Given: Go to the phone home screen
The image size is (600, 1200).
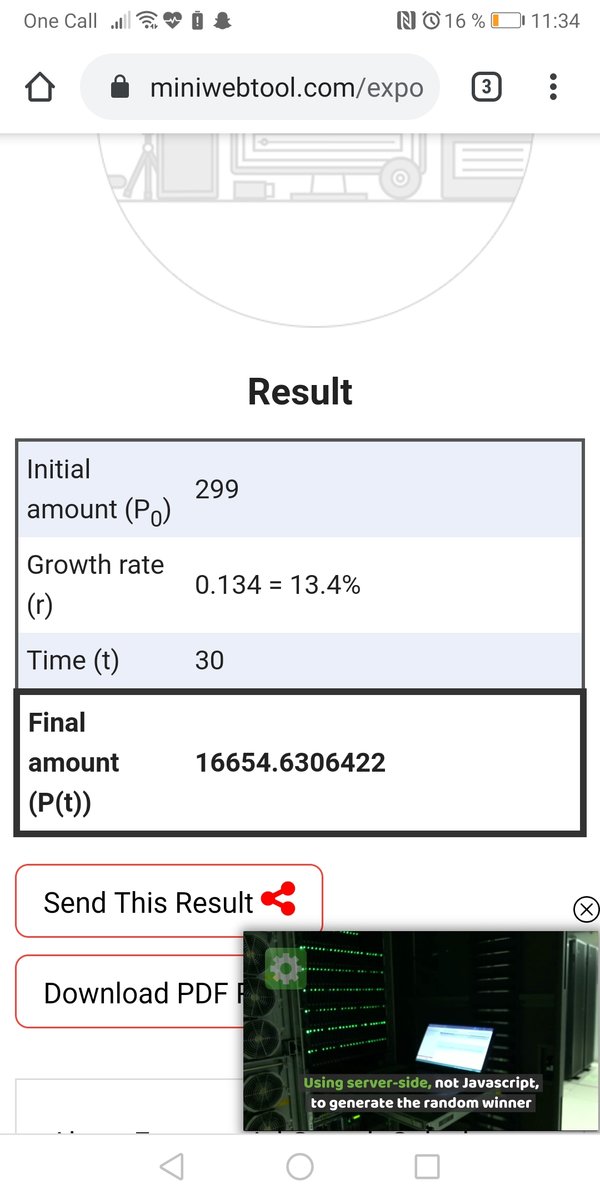Looking at the screenshot, I should tap(300, 1166).
